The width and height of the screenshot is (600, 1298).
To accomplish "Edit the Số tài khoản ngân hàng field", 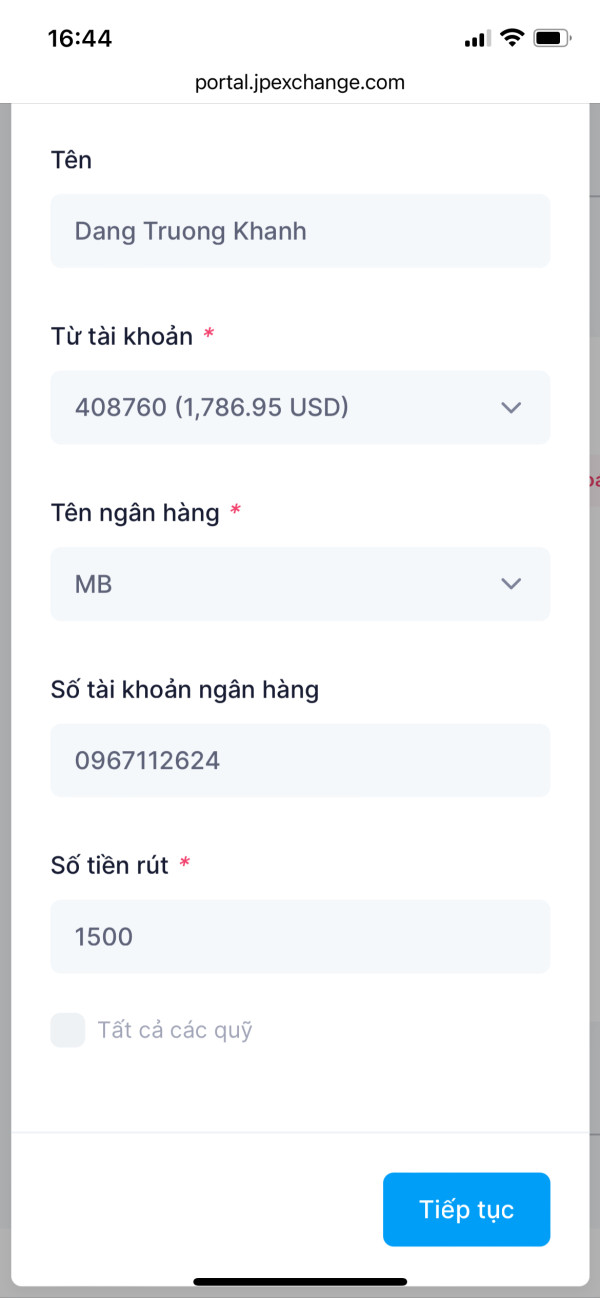I will (x=300, y=761).
